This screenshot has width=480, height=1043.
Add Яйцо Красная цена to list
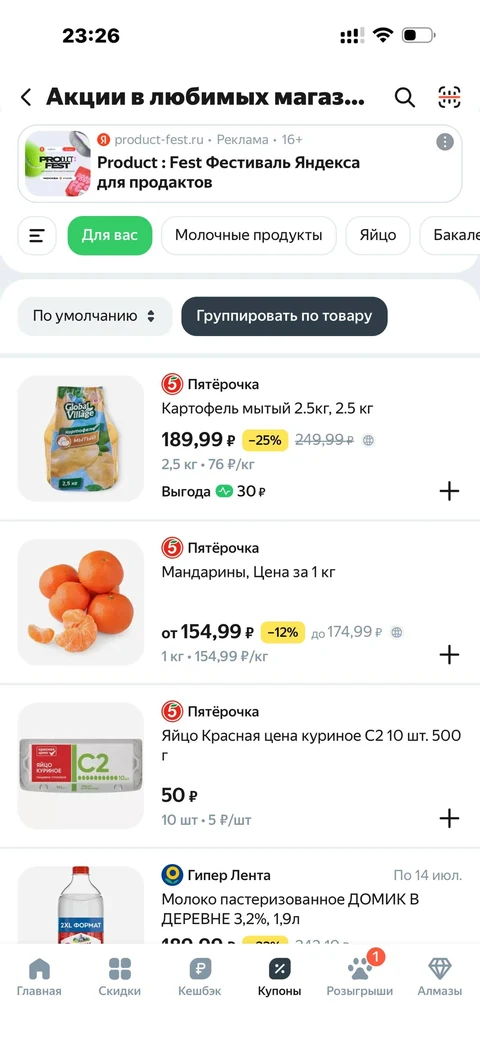click(x=449, y=818)
